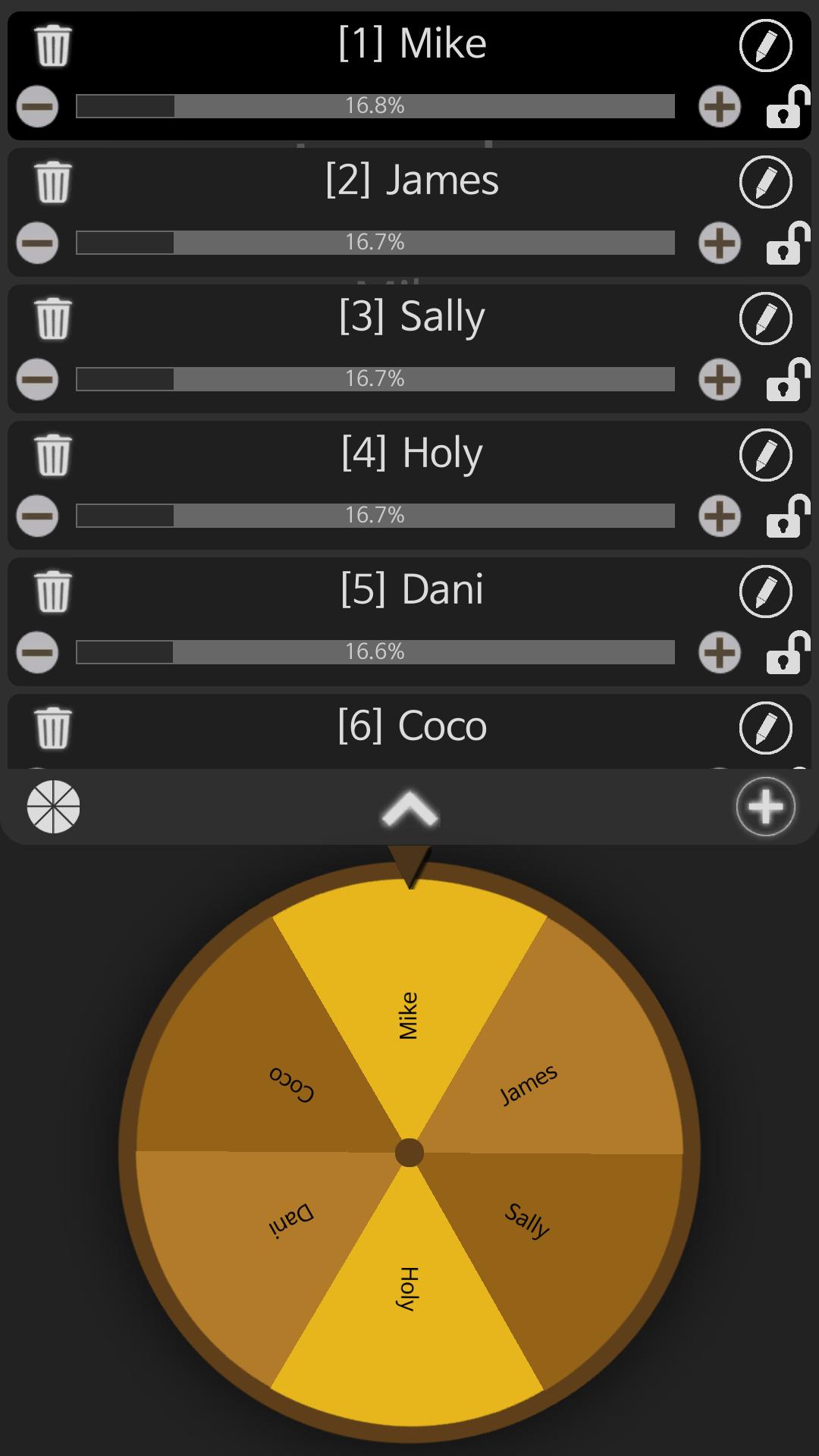Click the trash icon for Holy
Screen dimensions: 819x1456
pos(52,455)
